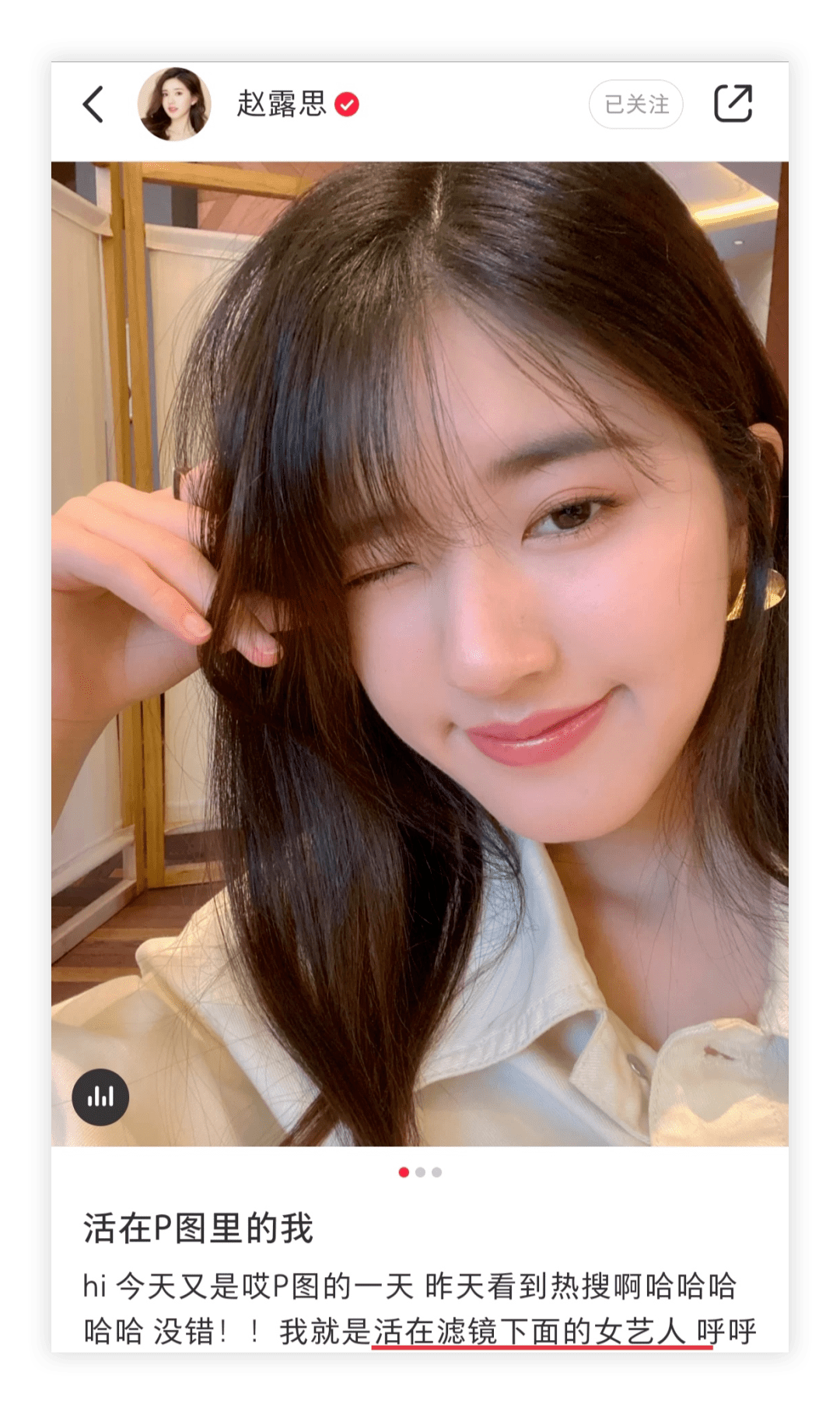This screenshot has width=840, height=1414.
Task: Open the post photo in full view
Action: click(x=420, y=654)
